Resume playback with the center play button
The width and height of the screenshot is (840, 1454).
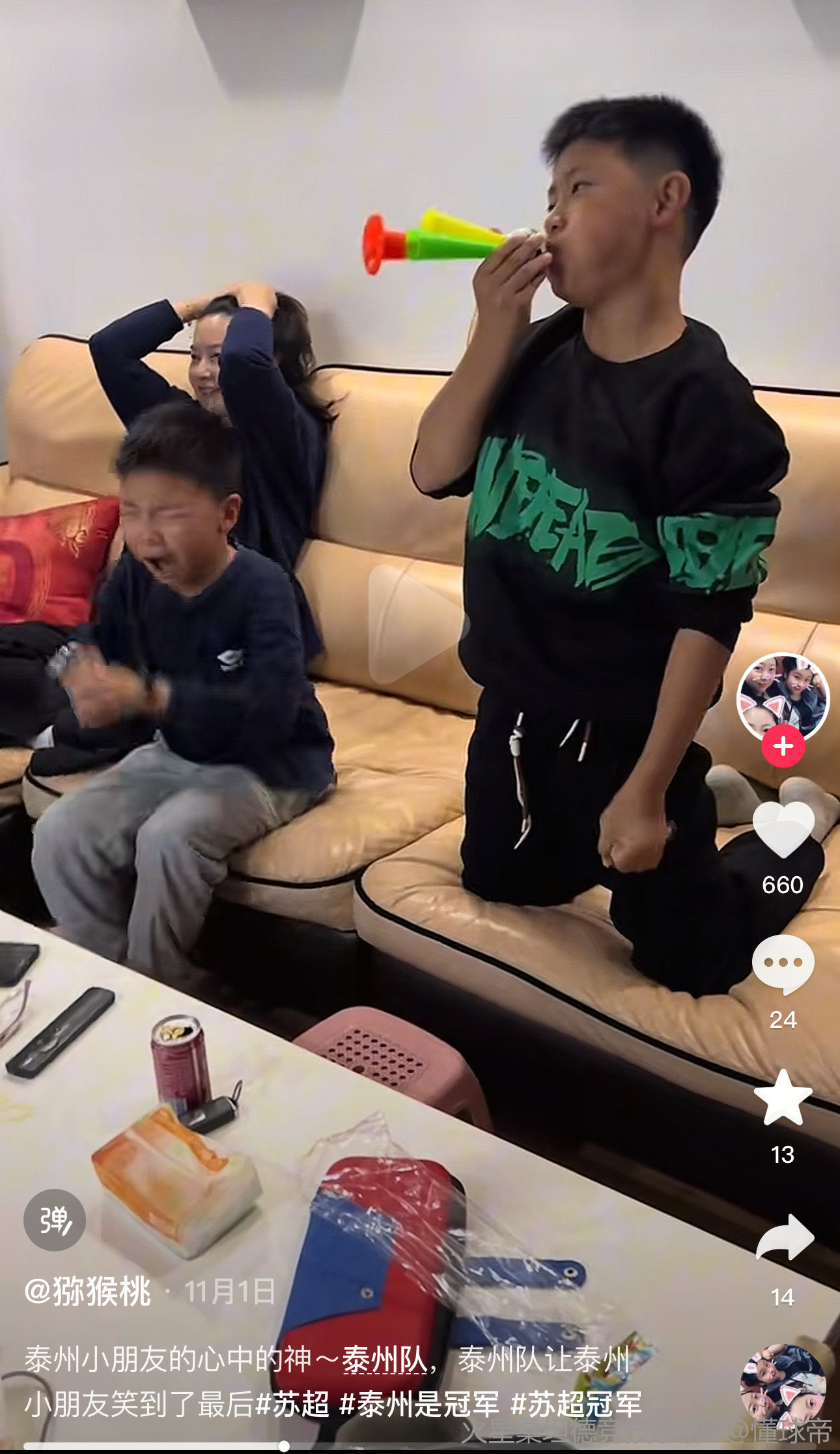(x=417, y=625)
